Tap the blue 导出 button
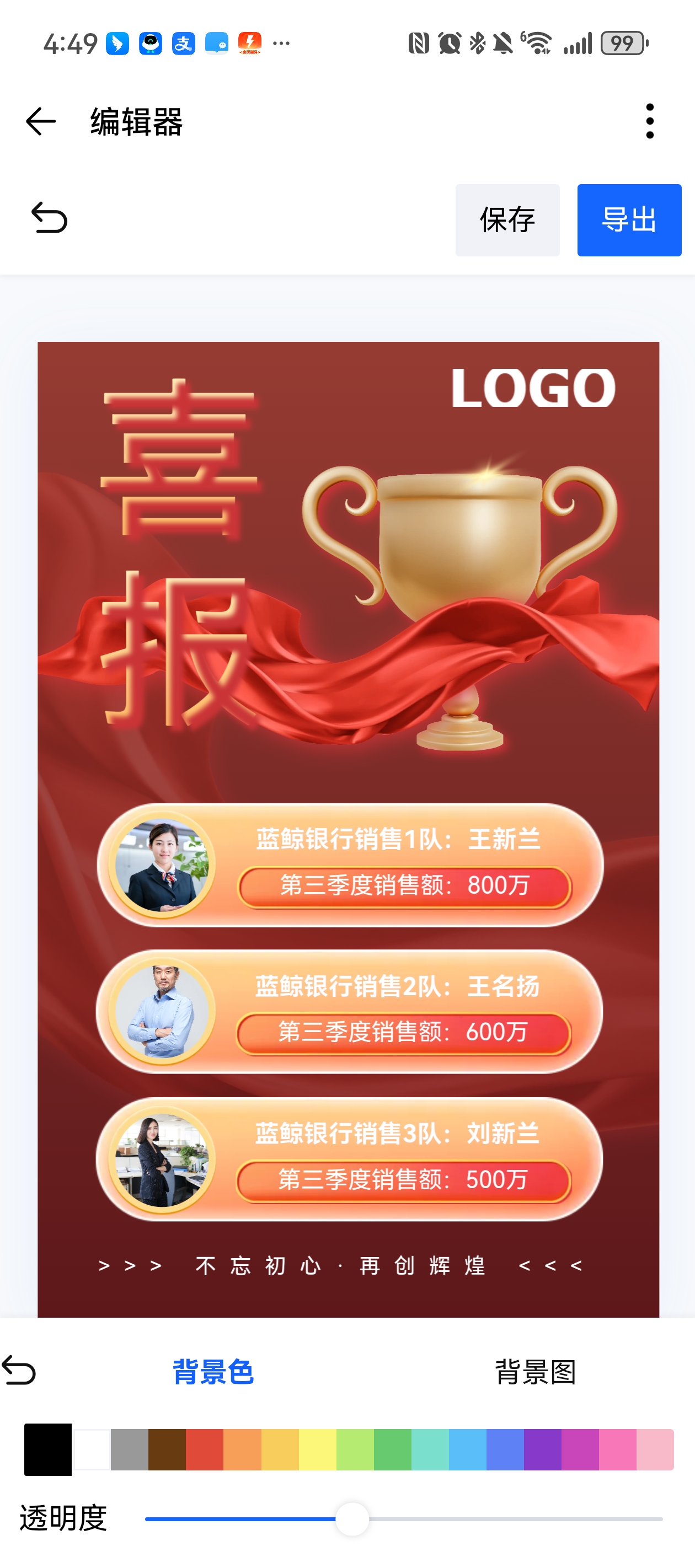 point(629,220)
